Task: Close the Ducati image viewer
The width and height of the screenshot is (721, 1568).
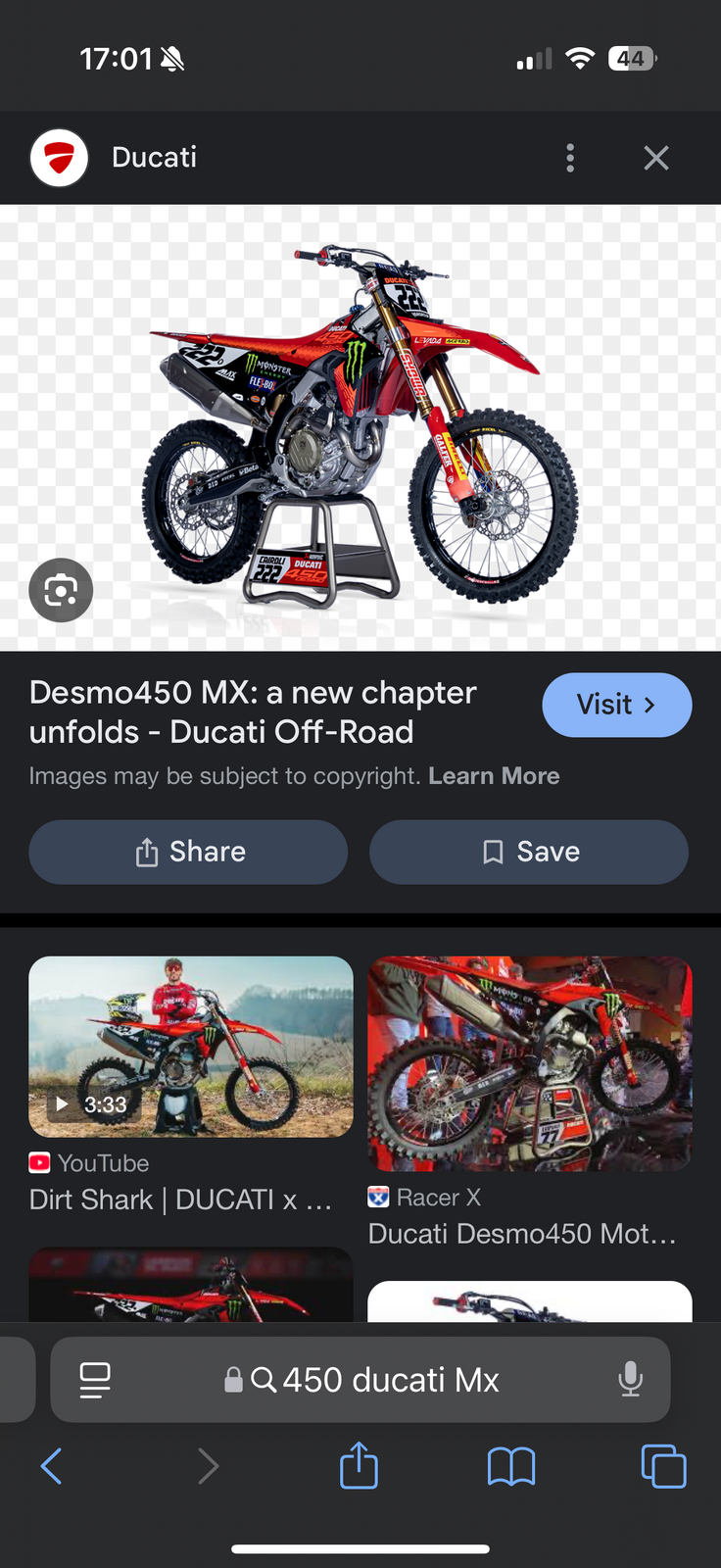Action: [656, 158]
